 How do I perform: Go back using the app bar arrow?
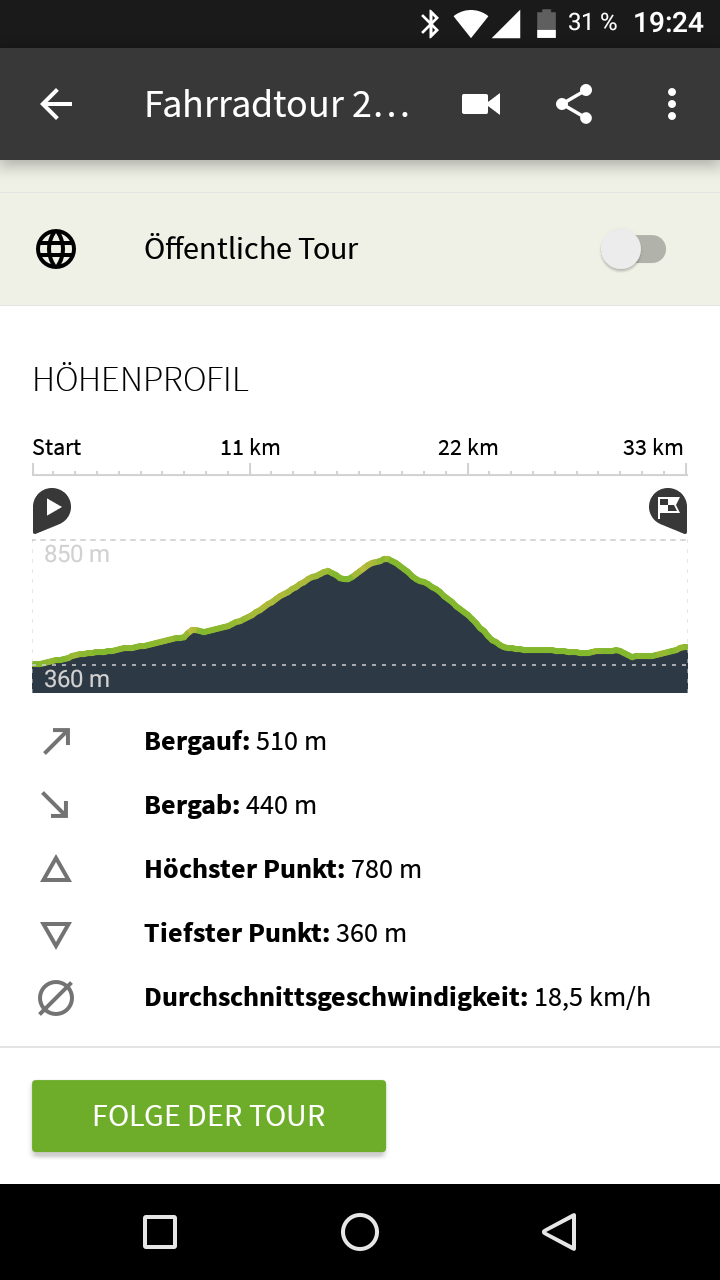click(x=56, y=104)
